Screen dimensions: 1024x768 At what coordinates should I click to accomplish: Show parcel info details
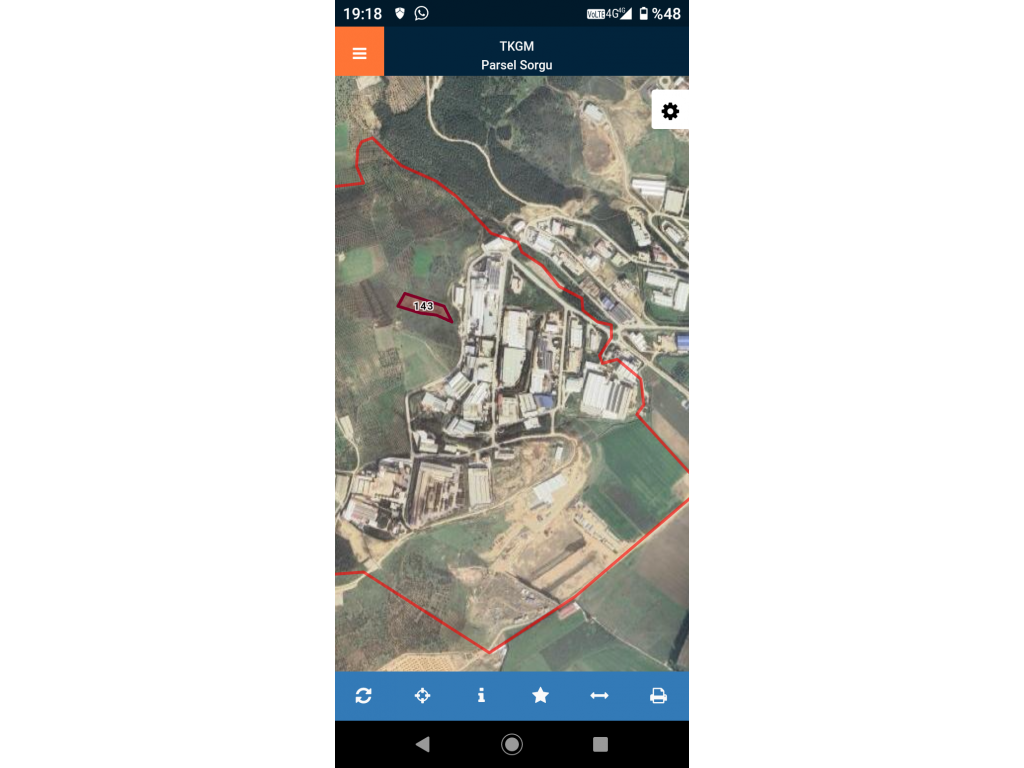click(481, 695)
